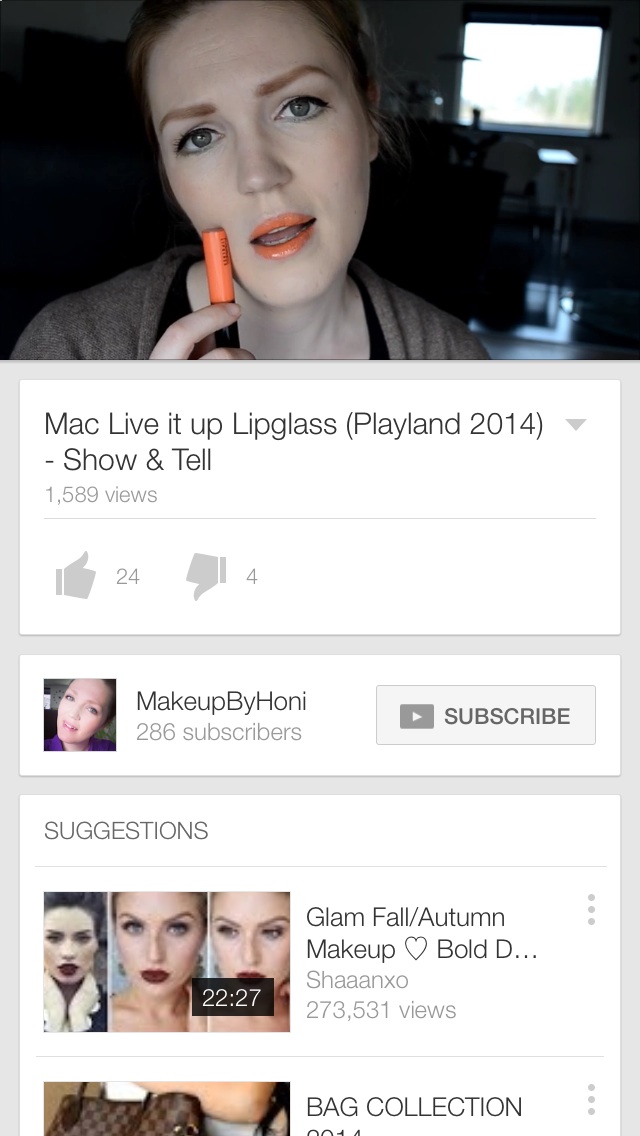This screenshot has width=640, height=1136.
Task: Open the MakeupByHoni channel
Action: (220, 716)
